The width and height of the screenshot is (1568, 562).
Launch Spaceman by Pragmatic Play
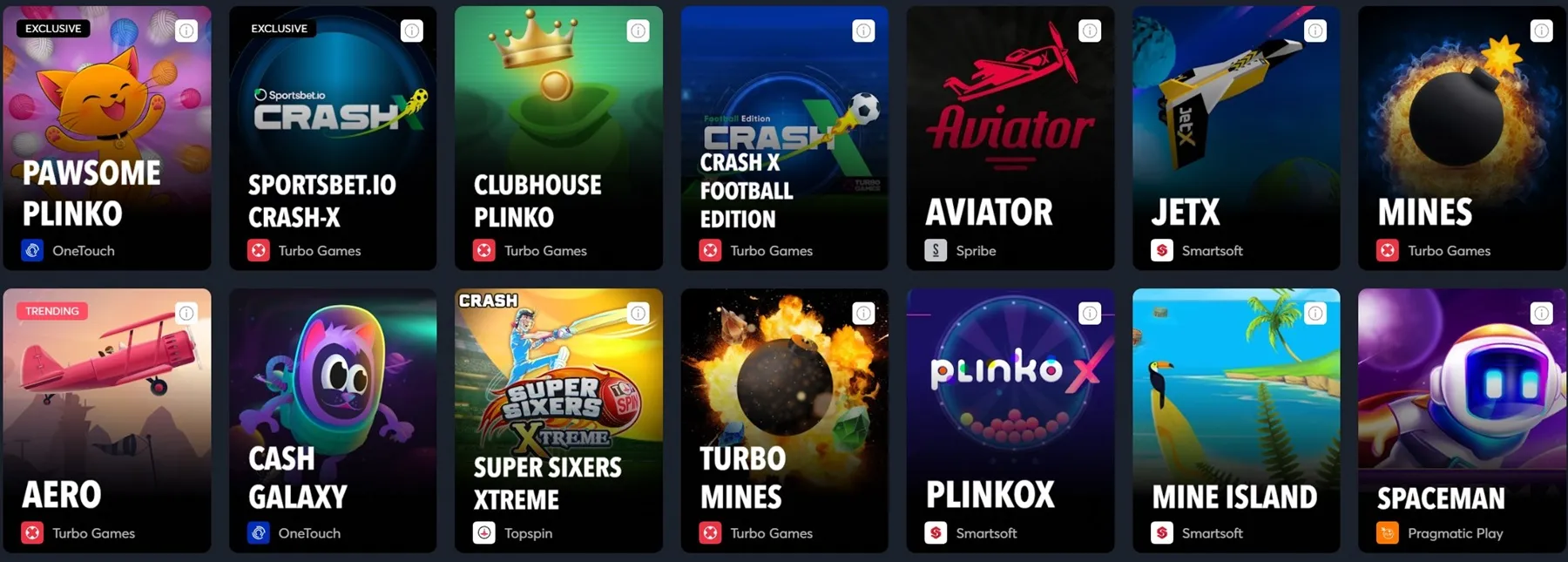coord(1461,420)
